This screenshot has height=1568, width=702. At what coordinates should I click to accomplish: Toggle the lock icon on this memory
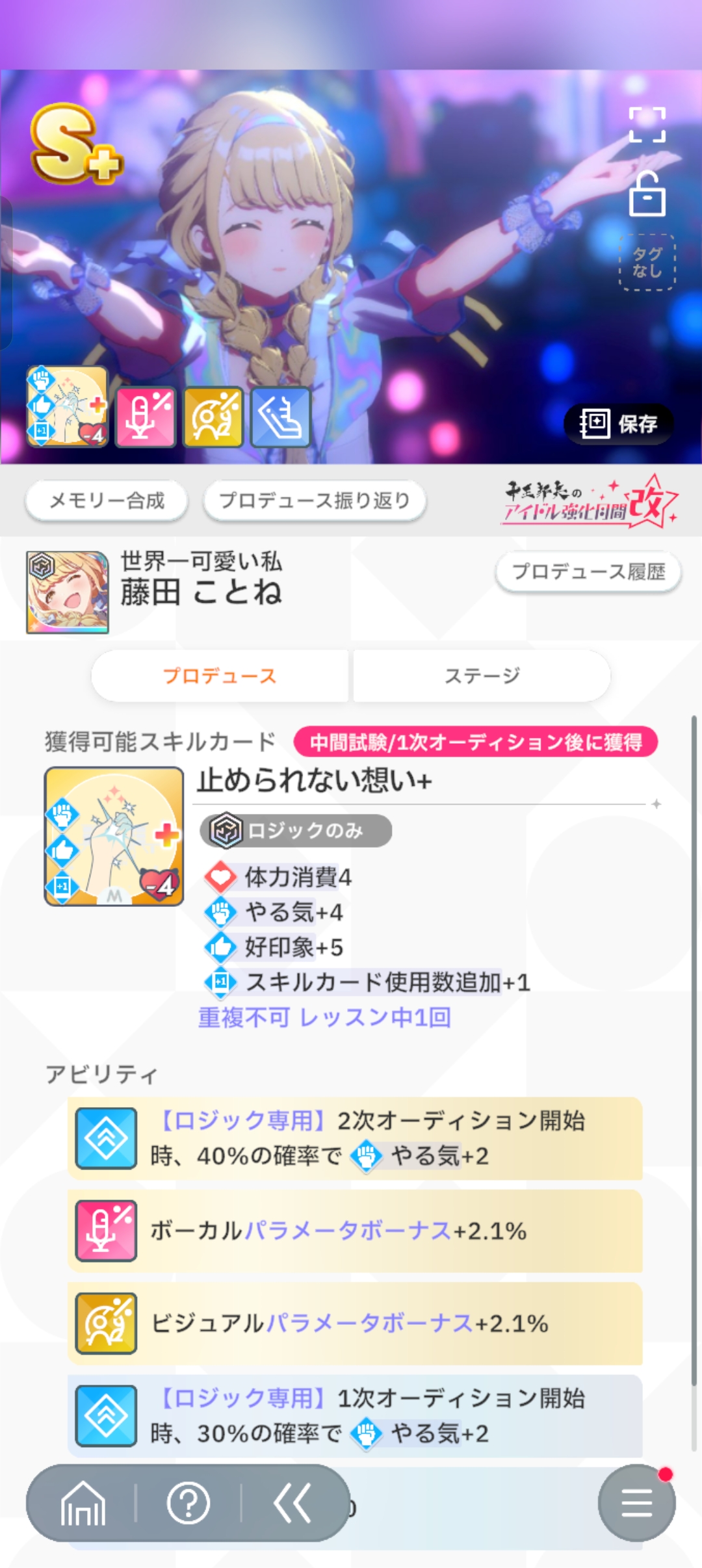tap(647, 194)
